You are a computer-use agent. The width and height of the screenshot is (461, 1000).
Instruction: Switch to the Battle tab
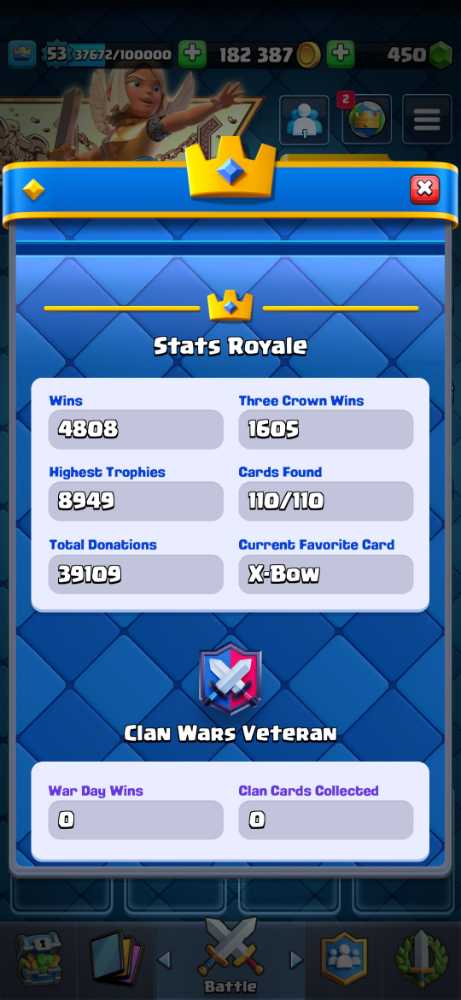coord(230,957)
